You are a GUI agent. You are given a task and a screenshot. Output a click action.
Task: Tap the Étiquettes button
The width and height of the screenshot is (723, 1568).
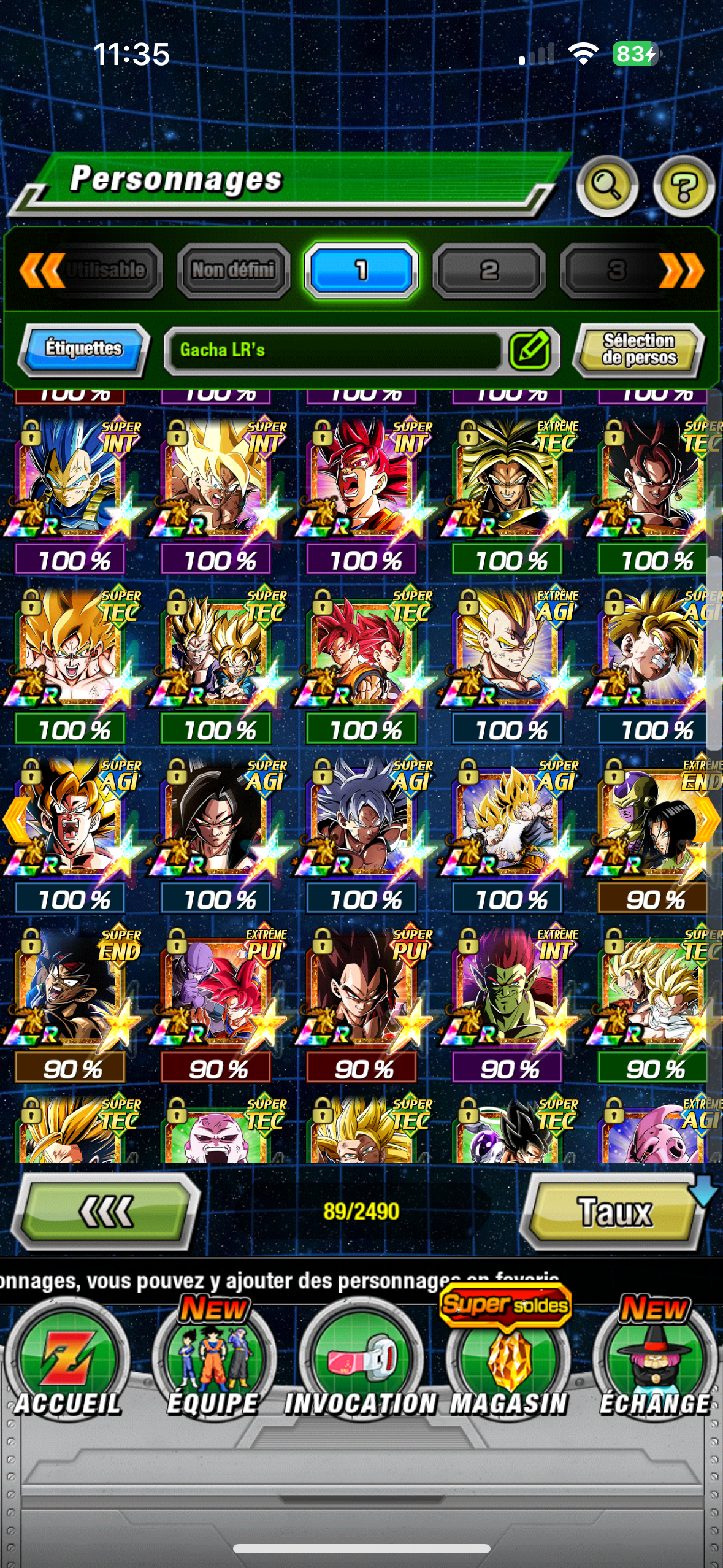pyautogui.click(x=83, y=349)
